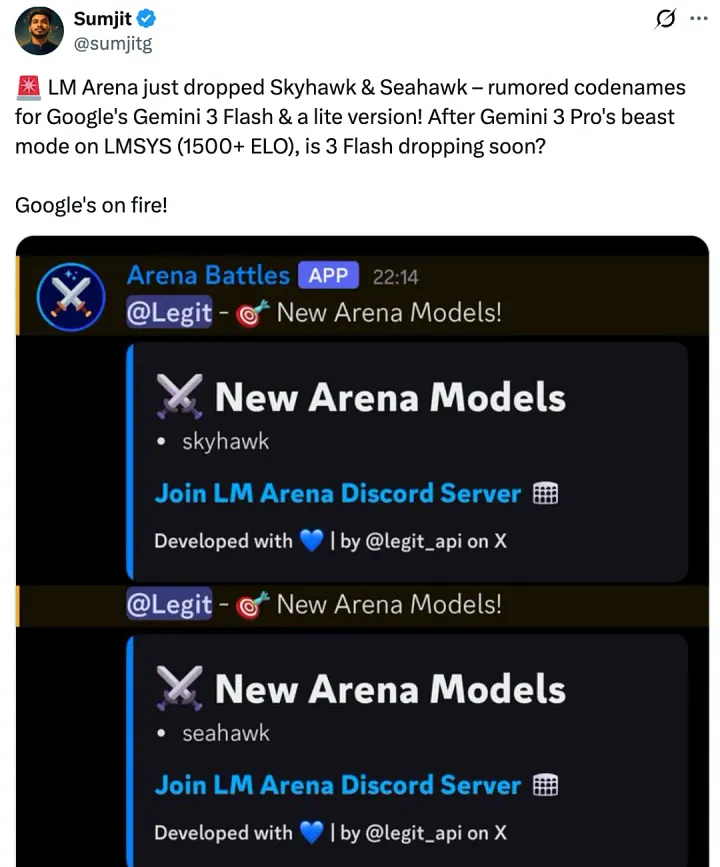
Task: Open the post options menu via the ellipsis
Action: 700,16
